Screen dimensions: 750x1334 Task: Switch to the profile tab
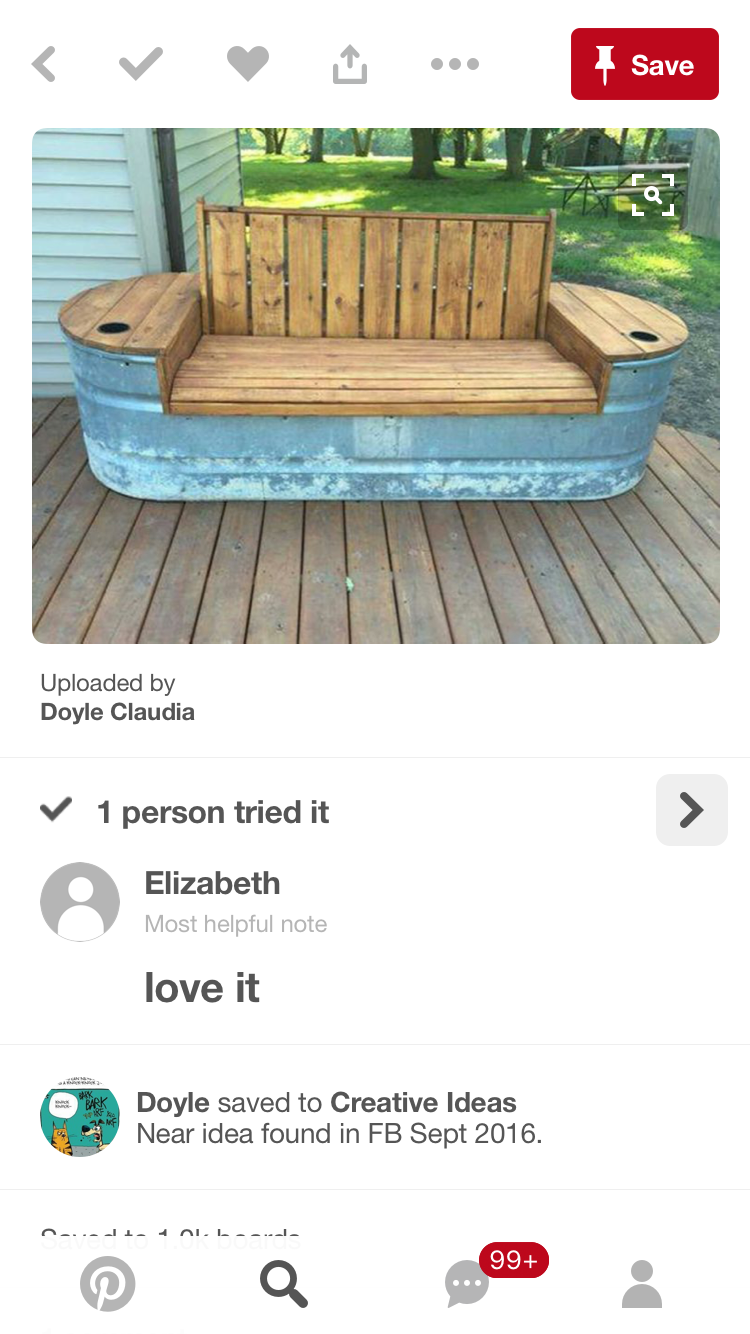tap(642, 1283)
